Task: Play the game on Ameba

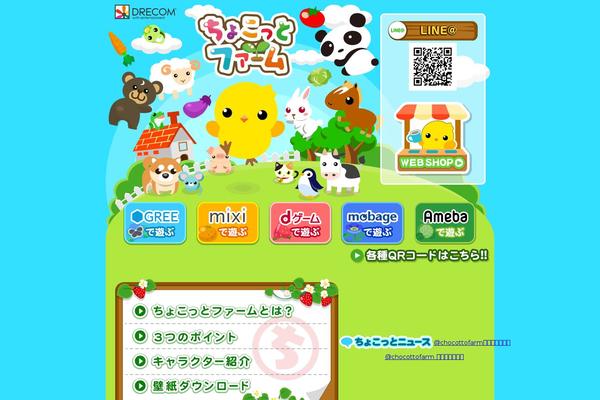Action: pyautogui.click(x=445, y=222)
